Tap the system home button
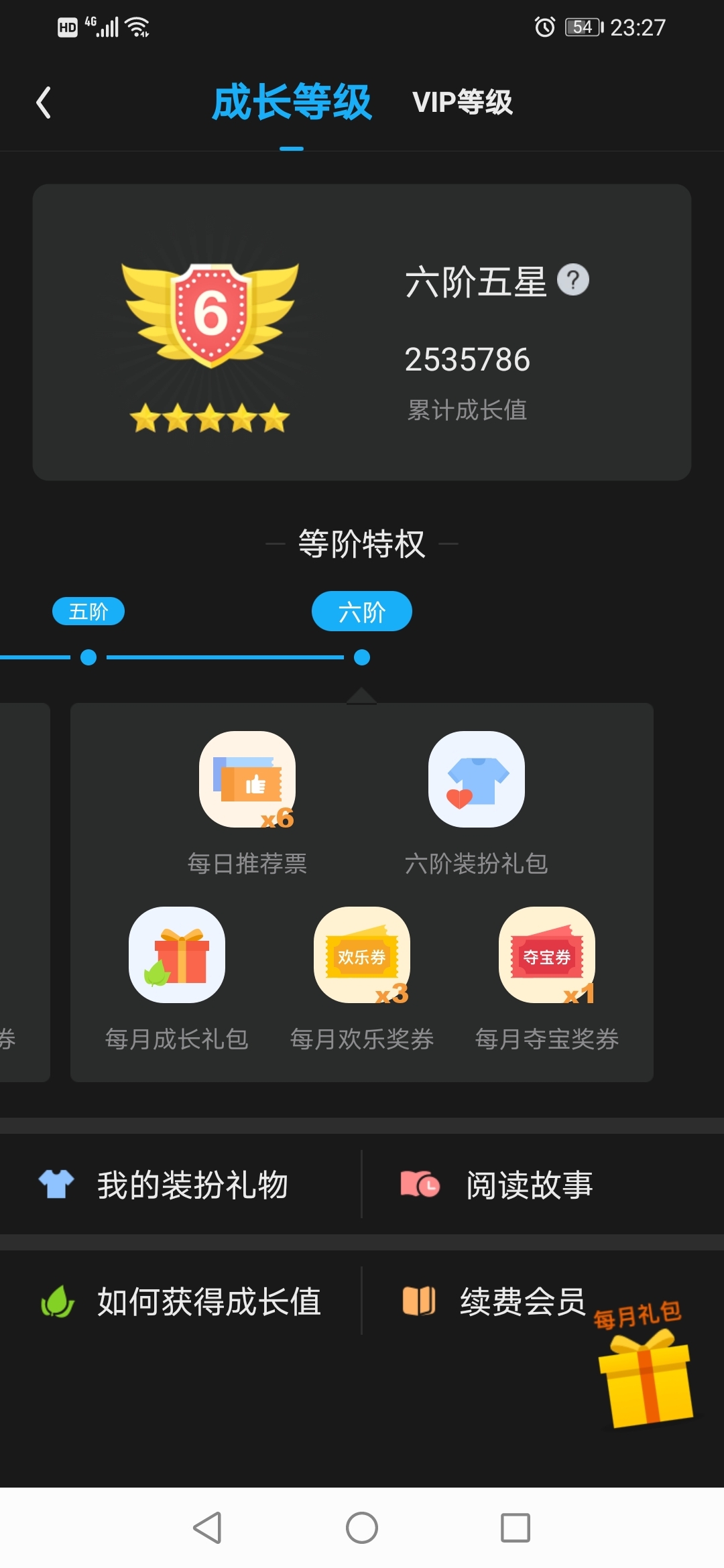Viewport: 724px width, 1568px height. [x=362, y=1528]
